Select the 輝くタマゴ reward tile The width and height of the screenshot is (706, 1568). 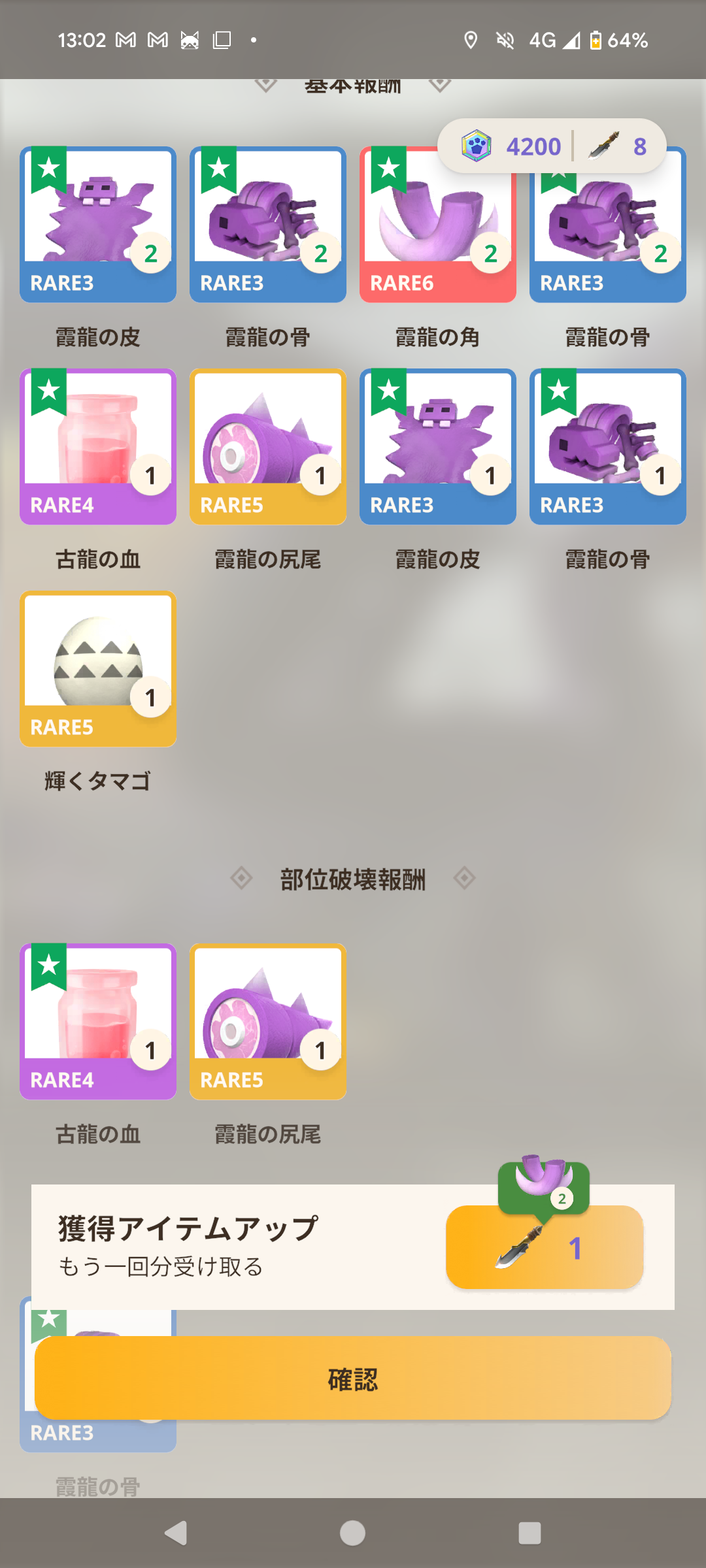[x=98, y=668]
